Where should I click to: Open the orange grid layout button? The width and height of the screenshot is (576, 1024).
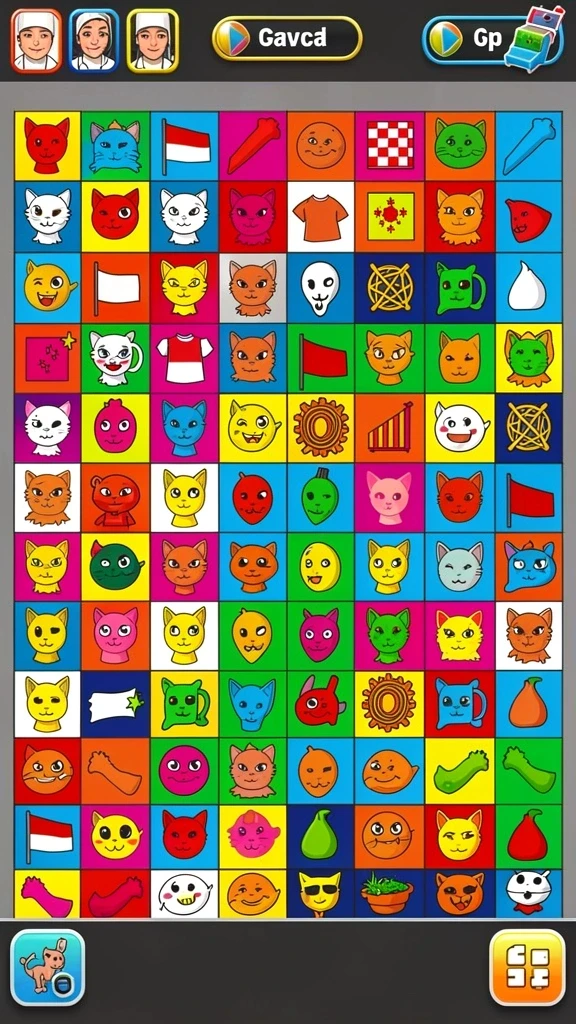(527, 967)
